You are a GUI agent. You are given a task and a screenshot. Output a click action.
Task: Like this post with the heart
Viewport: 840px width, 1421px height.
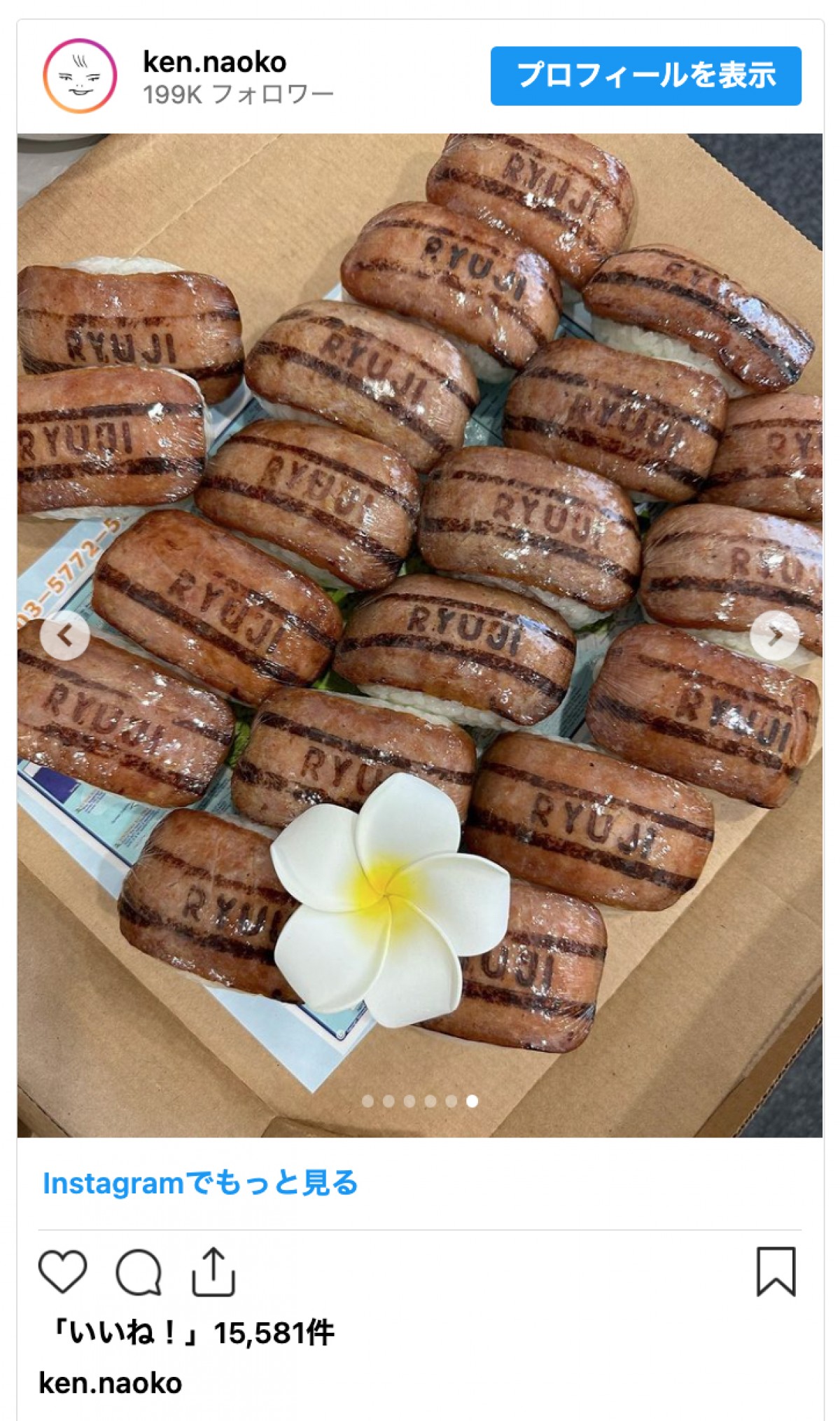[x=62, y=1271]
